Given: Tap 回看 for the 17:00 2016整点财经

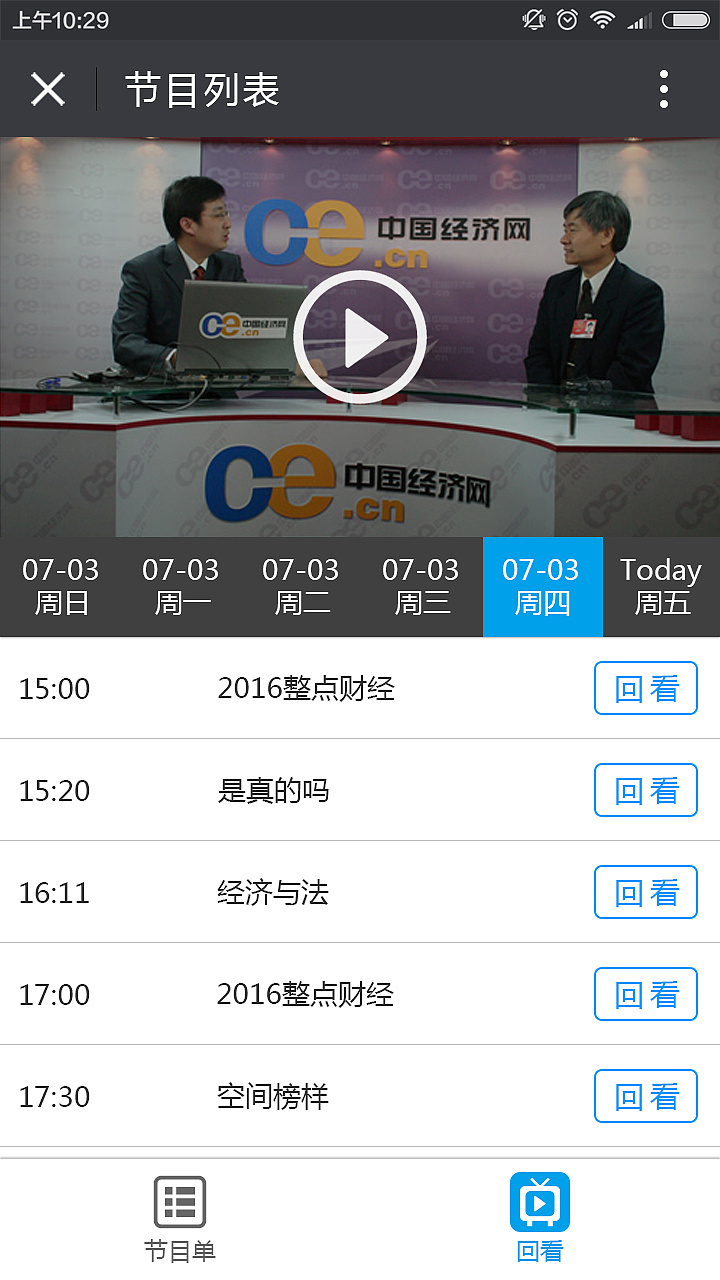Looking at the screenshot, I should 645,994.
